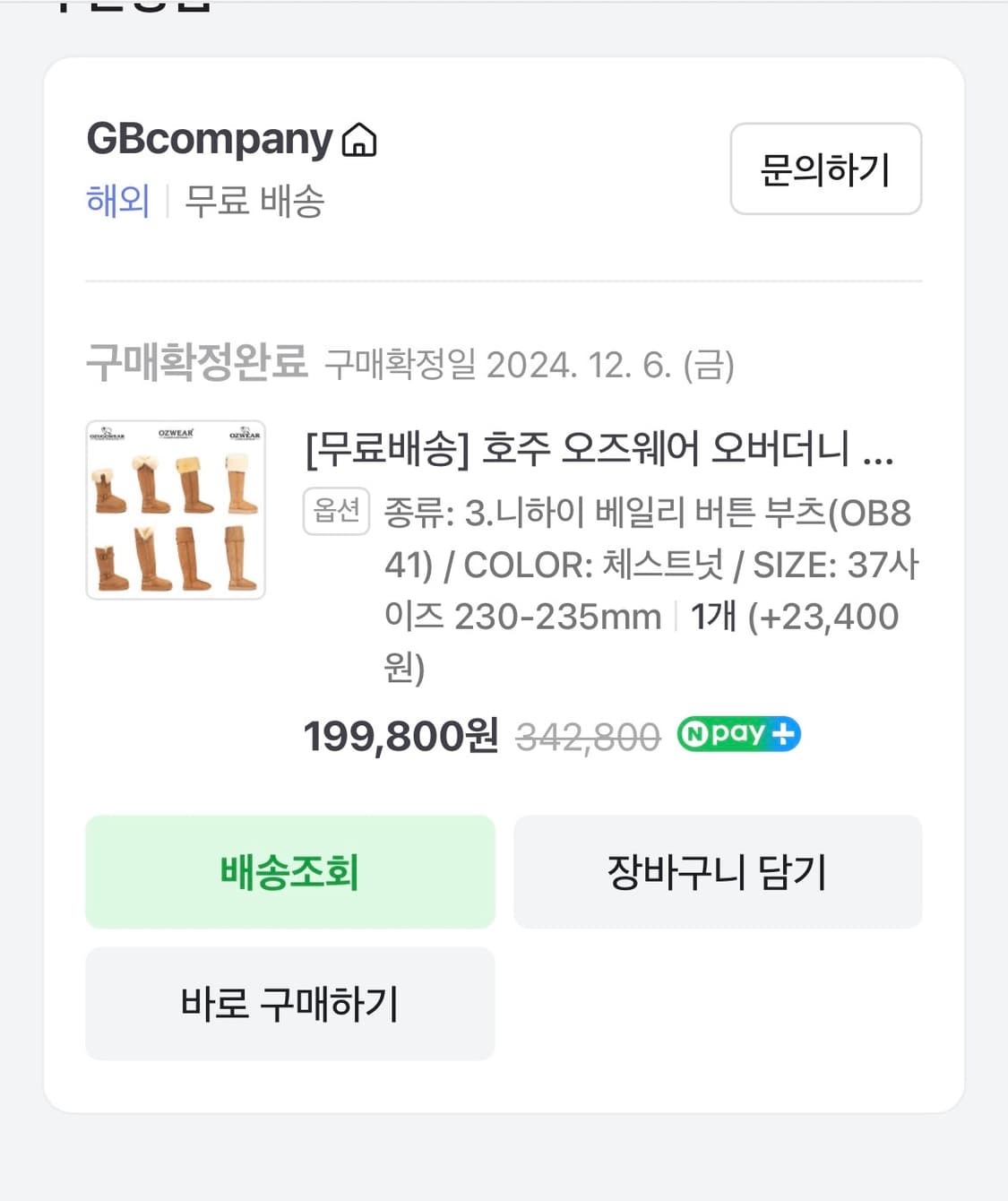Click the 바로 구매하기 buy now button

[289, 1003]
